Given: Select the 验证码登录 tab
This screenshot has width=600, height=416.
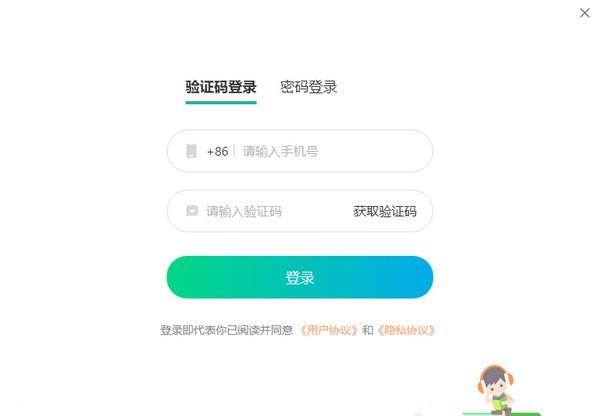Looking at the screenshot, I should [221, 87].
